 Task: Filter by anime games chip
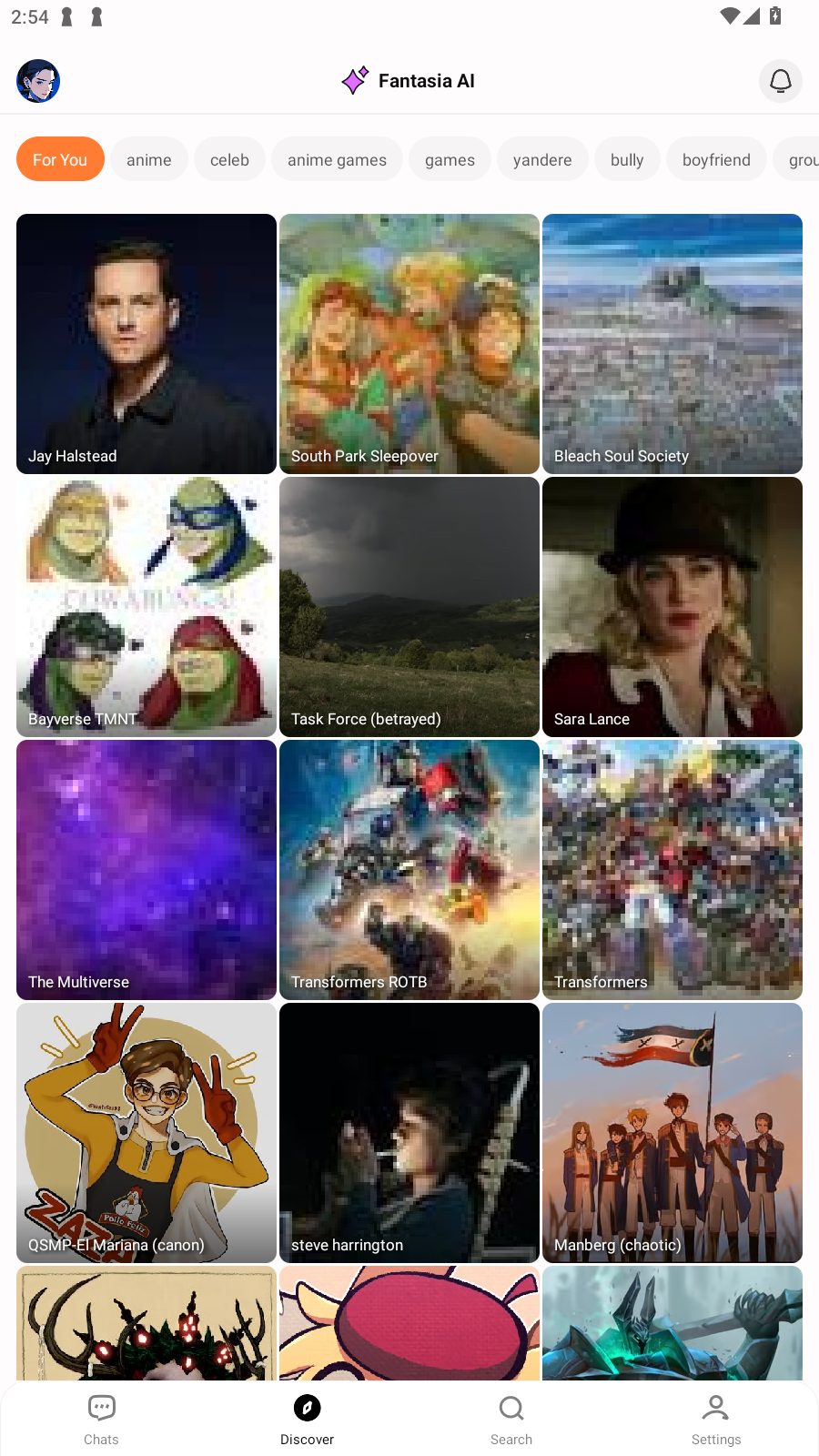tap(337, 159)
